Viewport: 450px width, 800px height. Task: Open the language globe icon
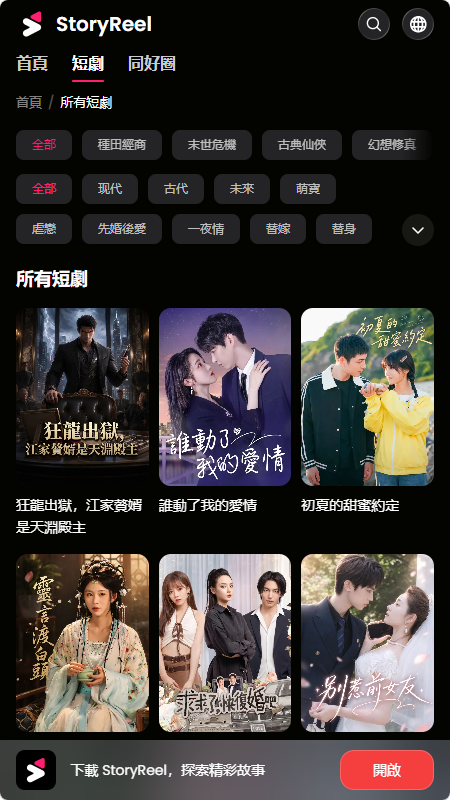[x=418, y=24]
